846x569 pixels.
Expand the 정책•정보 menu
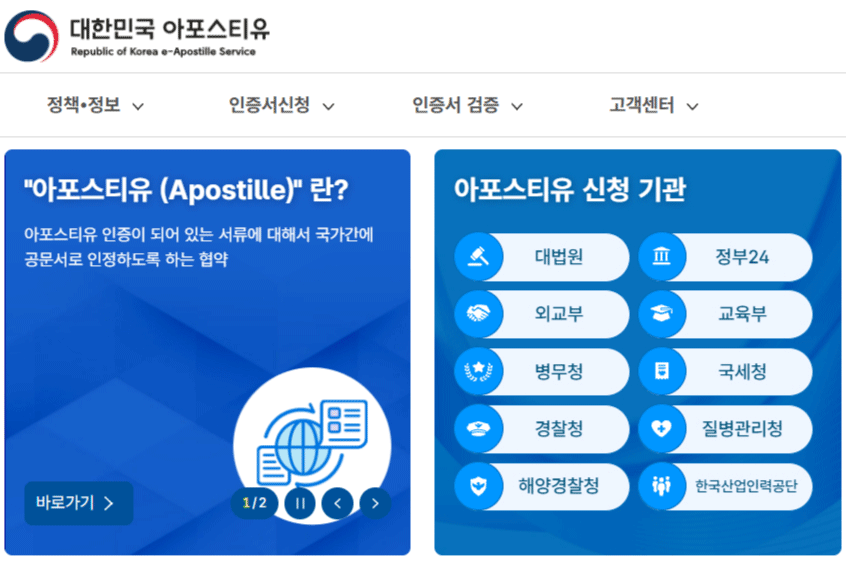(x=95, y=105)
